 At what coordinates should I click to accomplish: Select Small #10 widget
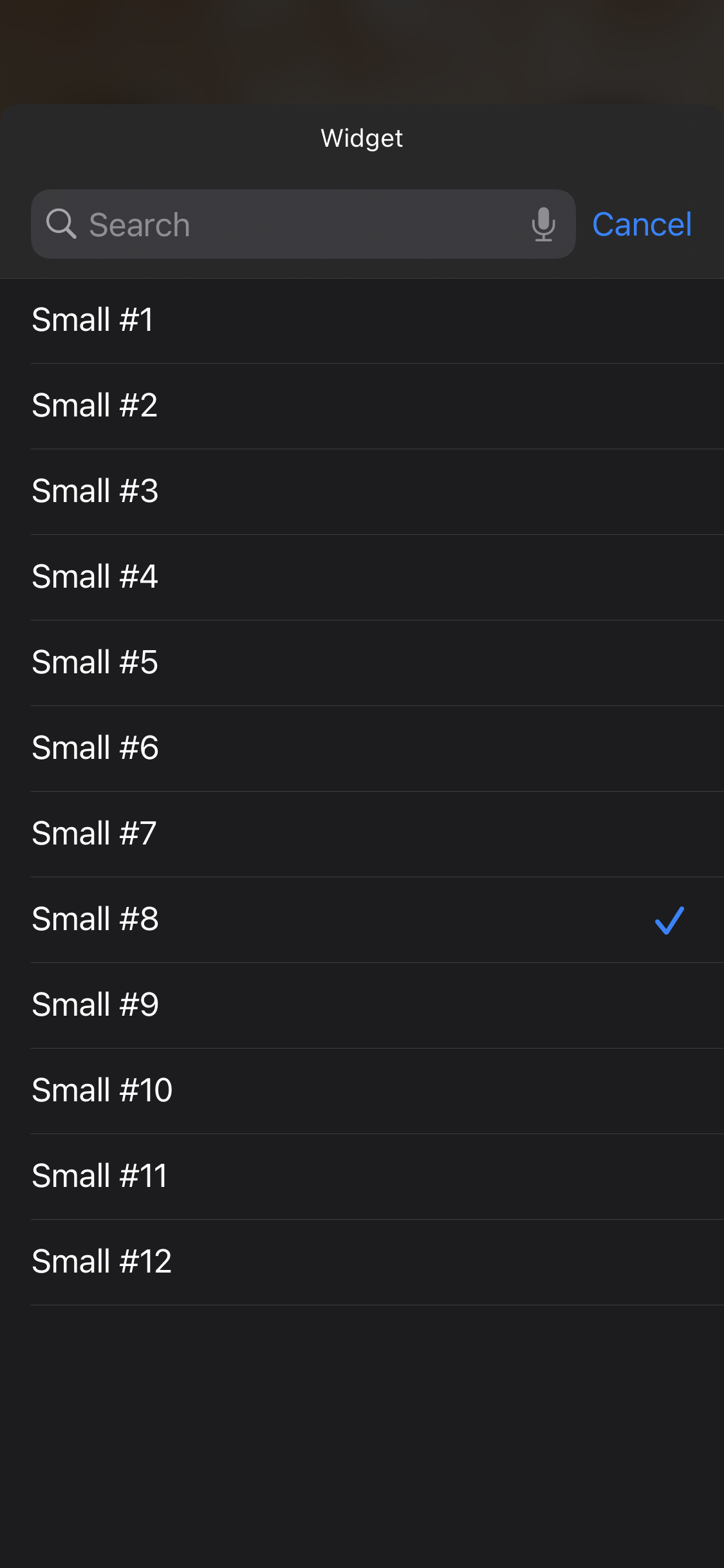[x=362, y=1090]
